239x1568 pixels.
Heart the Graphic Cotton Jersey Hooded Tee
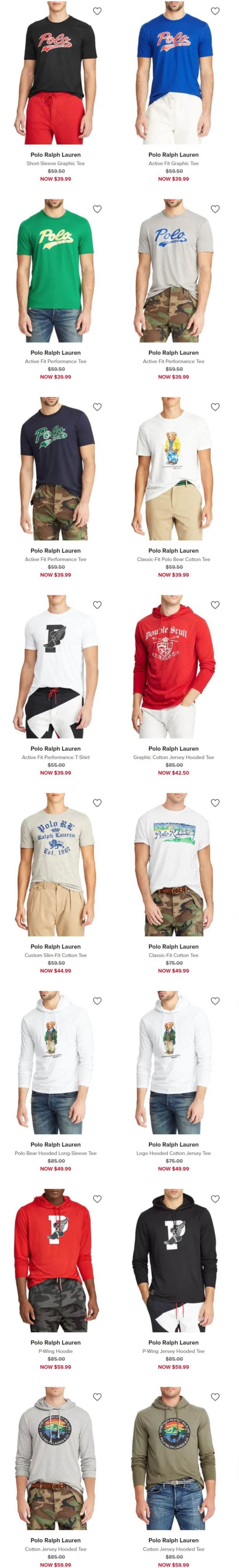pyautogui.click(x=215, y=604)
